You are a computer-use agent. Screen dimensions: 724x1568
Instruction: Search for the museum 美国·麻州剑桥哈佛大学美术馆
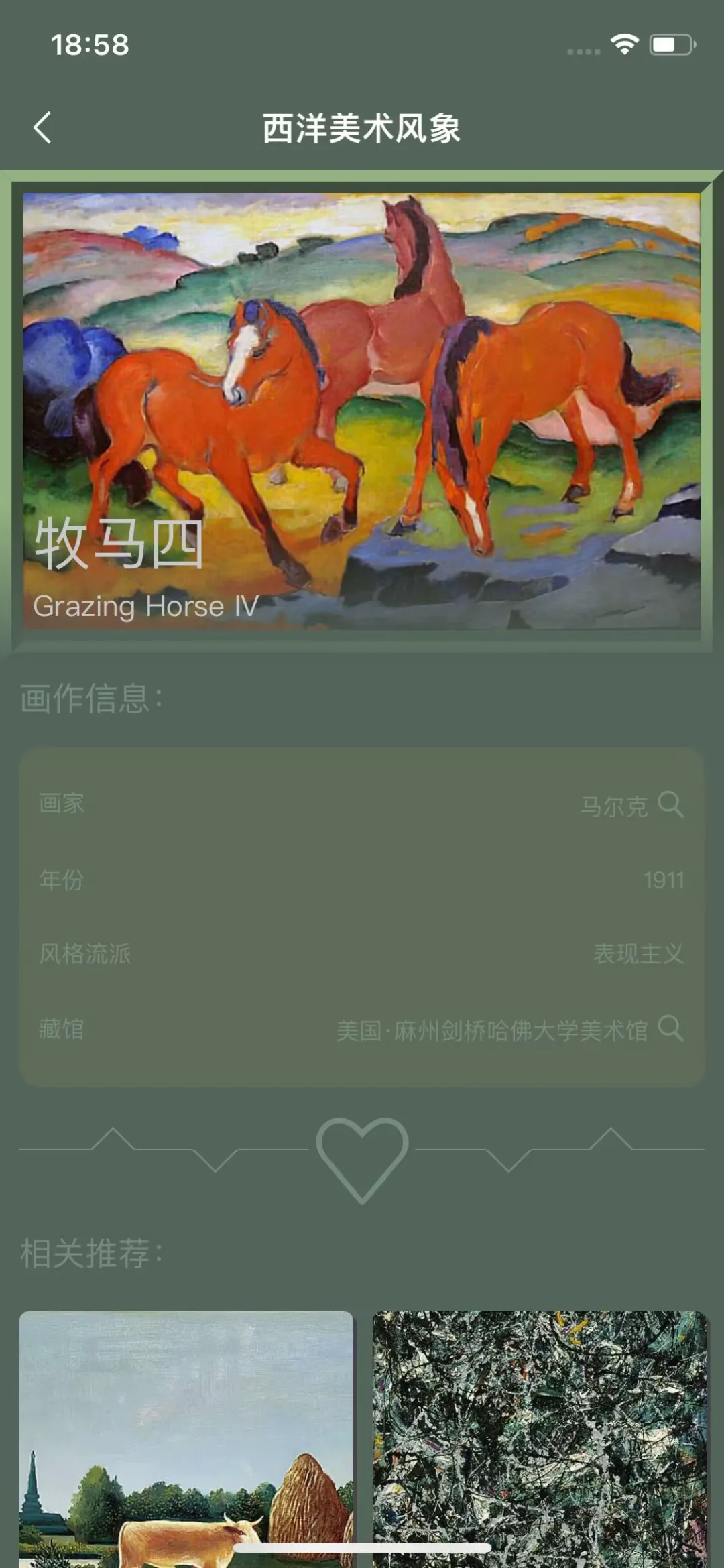pyautogui.click(x=670, y=1028)
